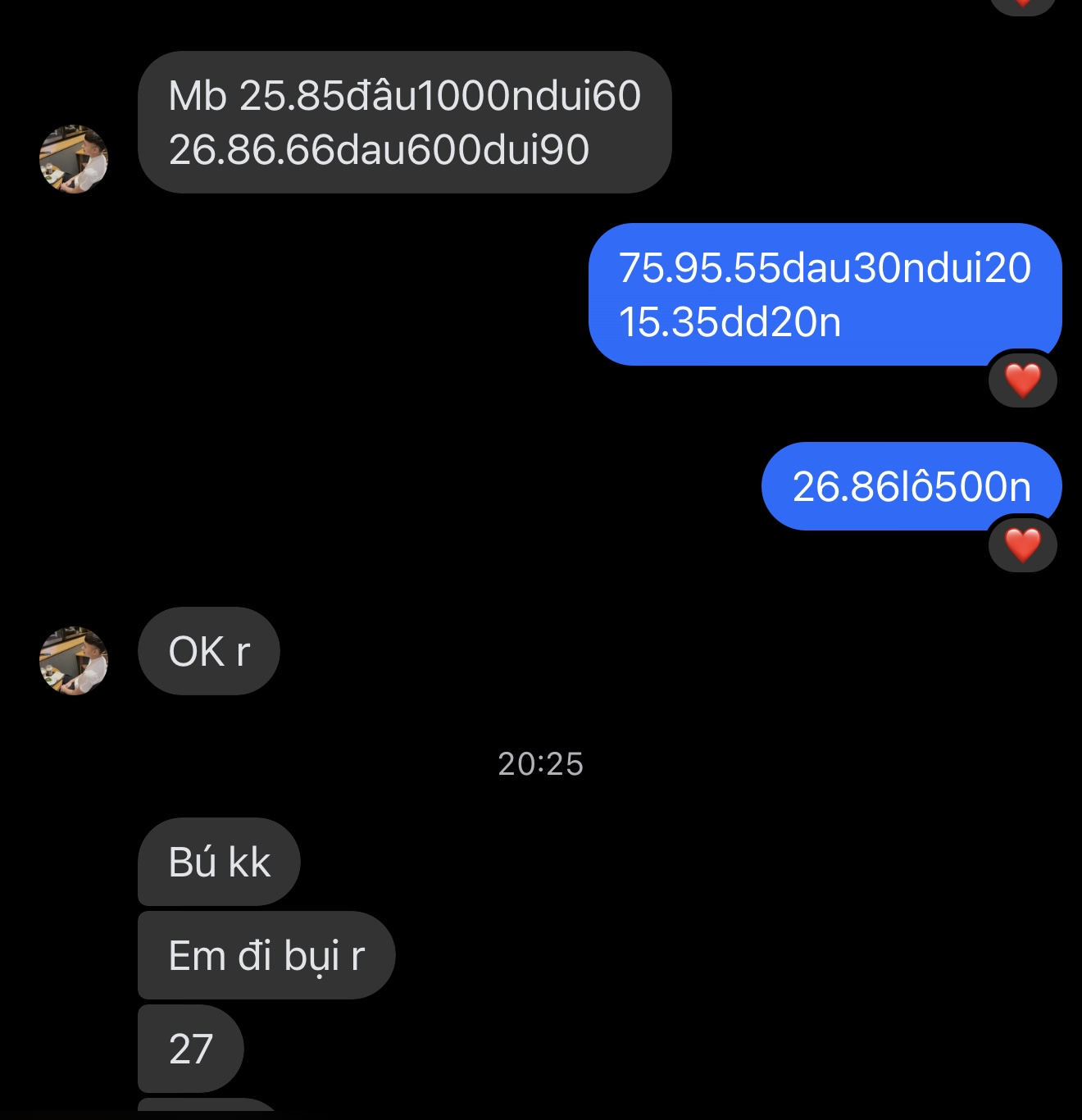View heart reaction on the "26.86lô500n" message

click(x=1022, y=545)
